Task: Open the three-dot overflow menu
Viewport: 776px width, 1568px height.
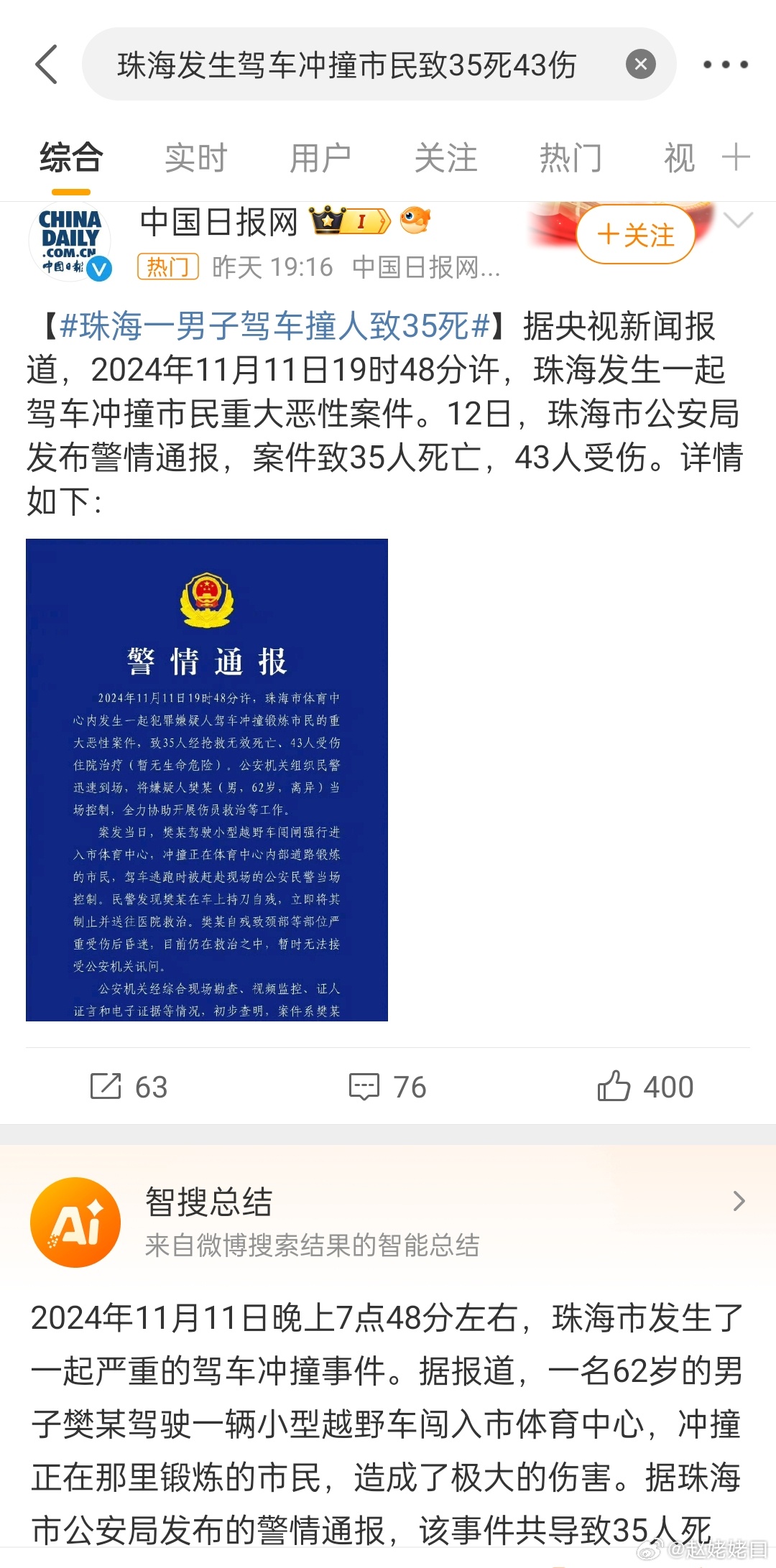Action: [725, 65]
